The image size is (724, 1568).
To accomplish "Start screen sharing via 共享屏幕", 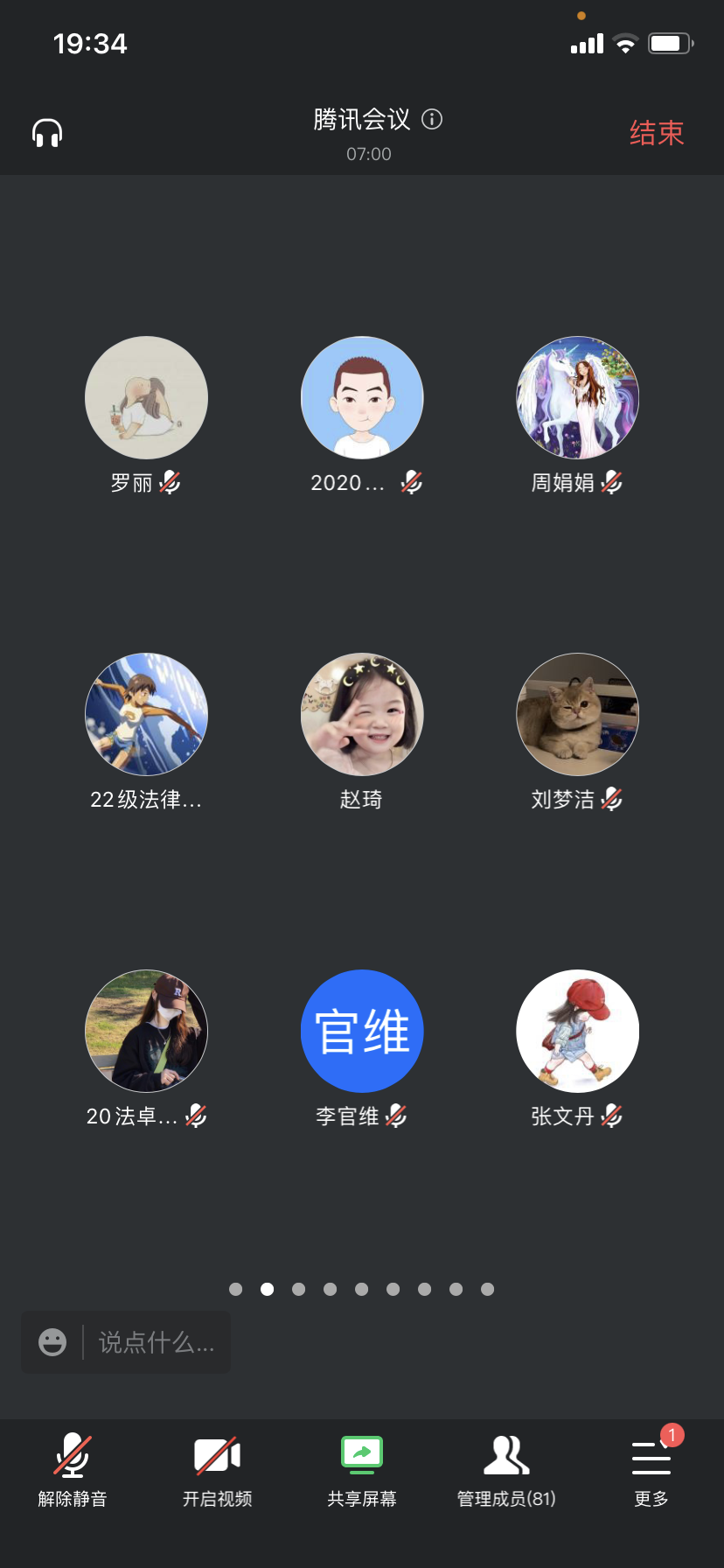I will click(362, 1472).
